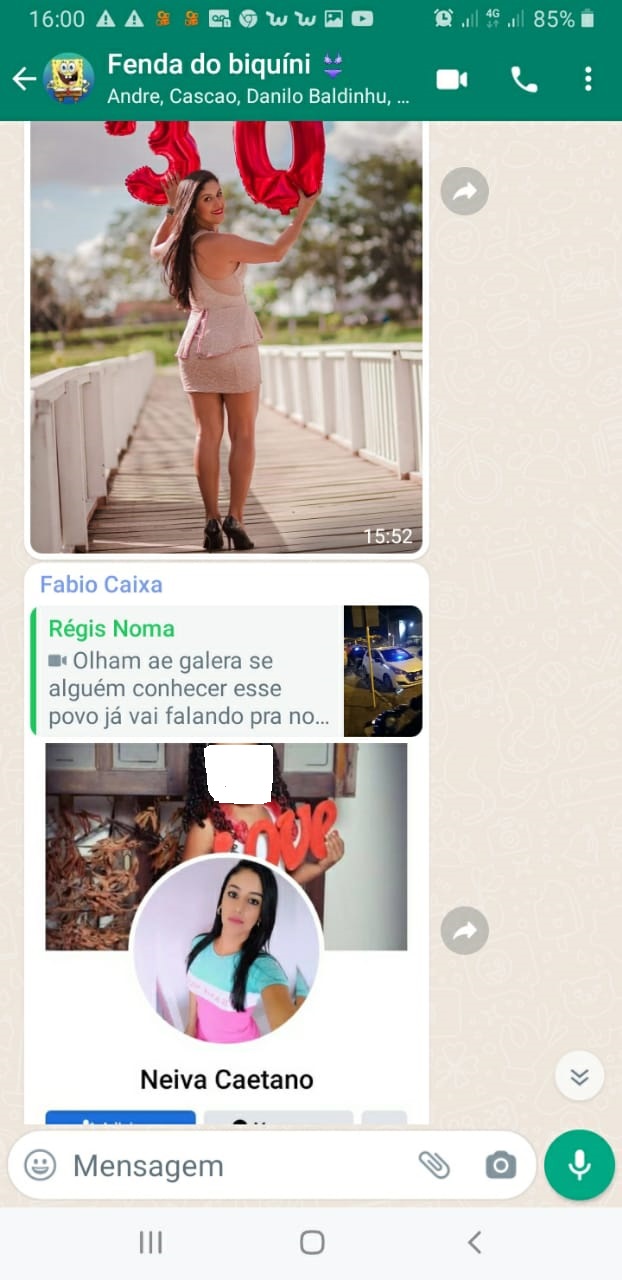Show recent apps
Image resolution: width=622 pixels, height=1280 pixels.
pyautogui.click(x=150, y=1242)
